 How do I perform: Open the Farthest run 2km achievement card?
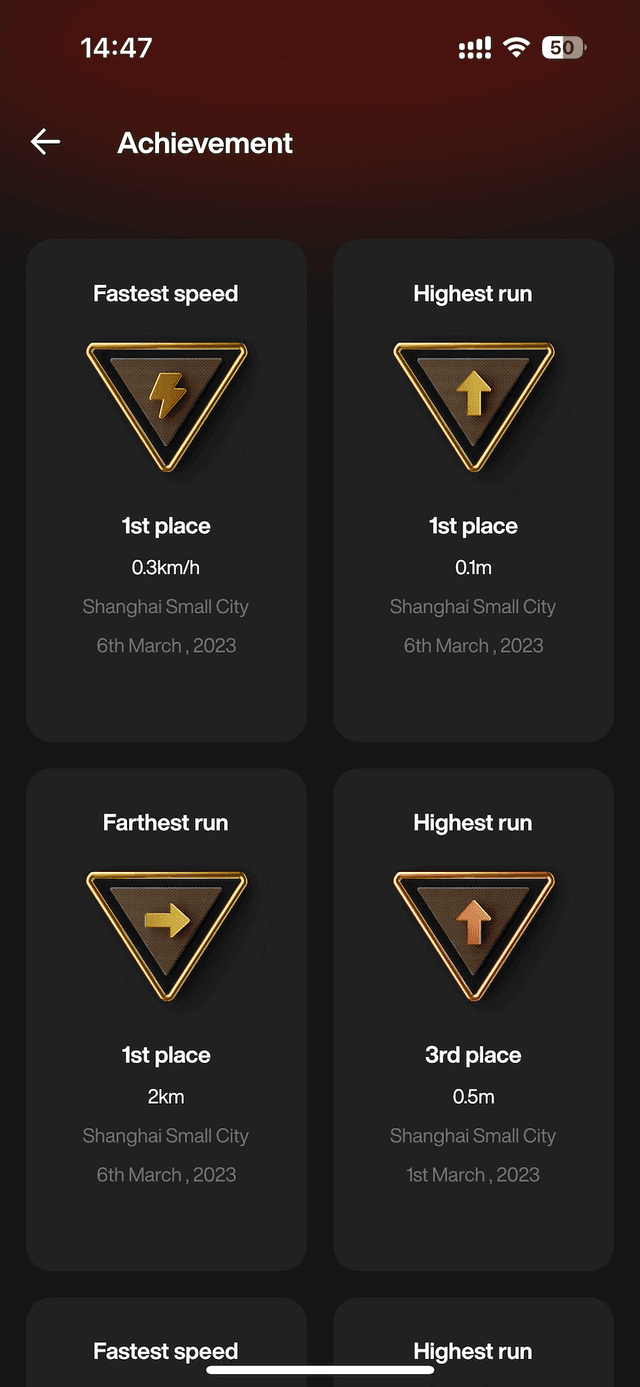tap(166, 1018)
